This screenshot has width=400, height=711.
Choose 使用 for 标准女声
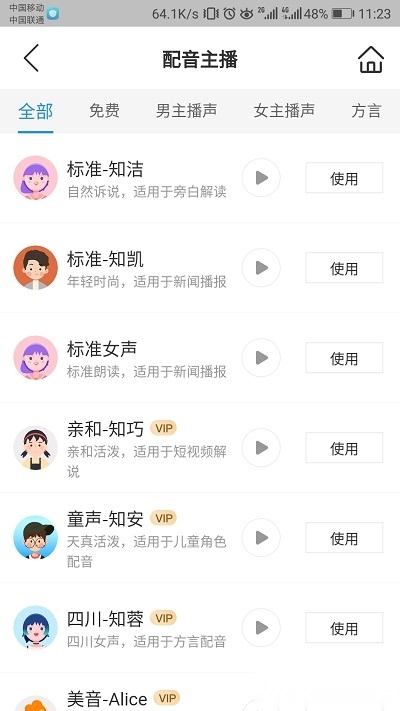click(x=344, y=358)
